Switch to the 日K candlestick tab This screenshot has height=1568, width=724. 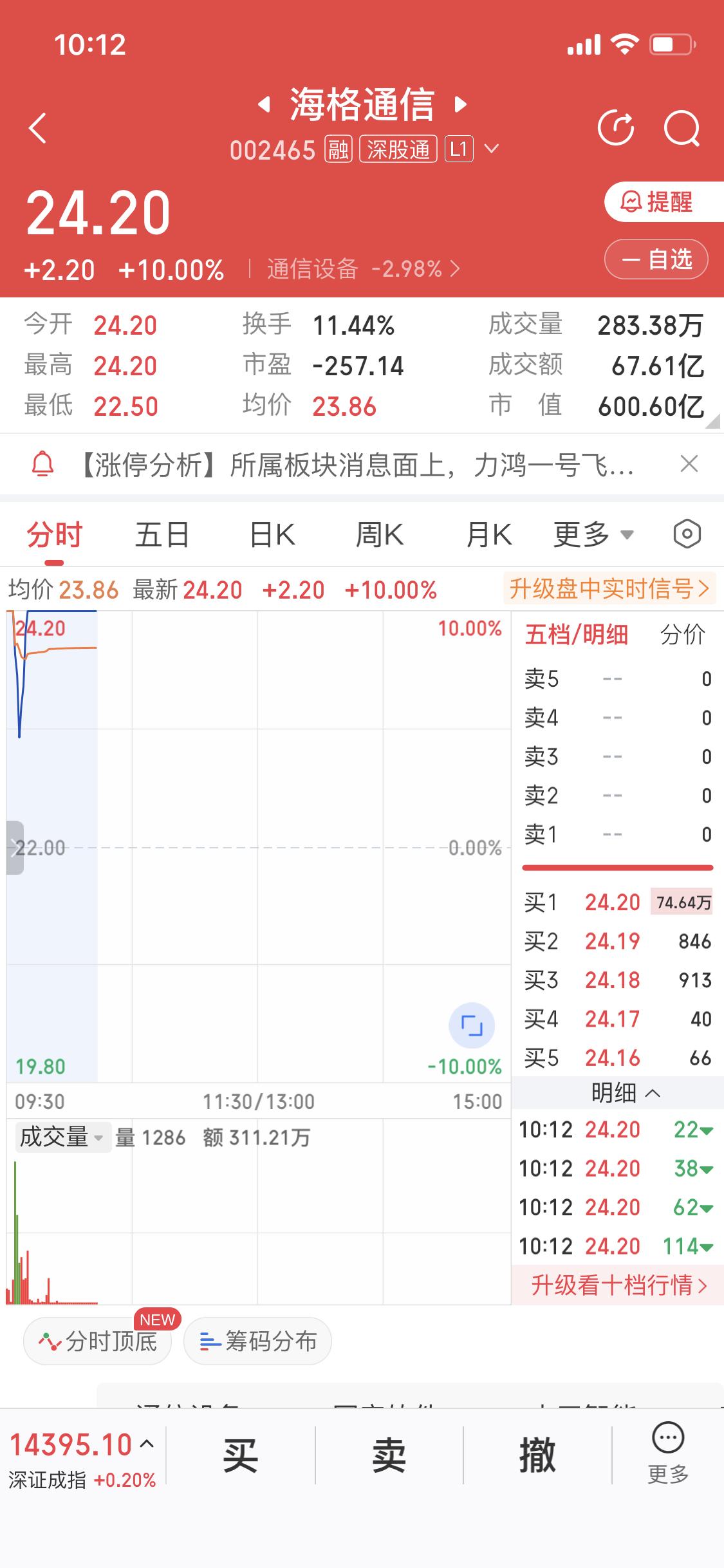click(x=271, y=534)
